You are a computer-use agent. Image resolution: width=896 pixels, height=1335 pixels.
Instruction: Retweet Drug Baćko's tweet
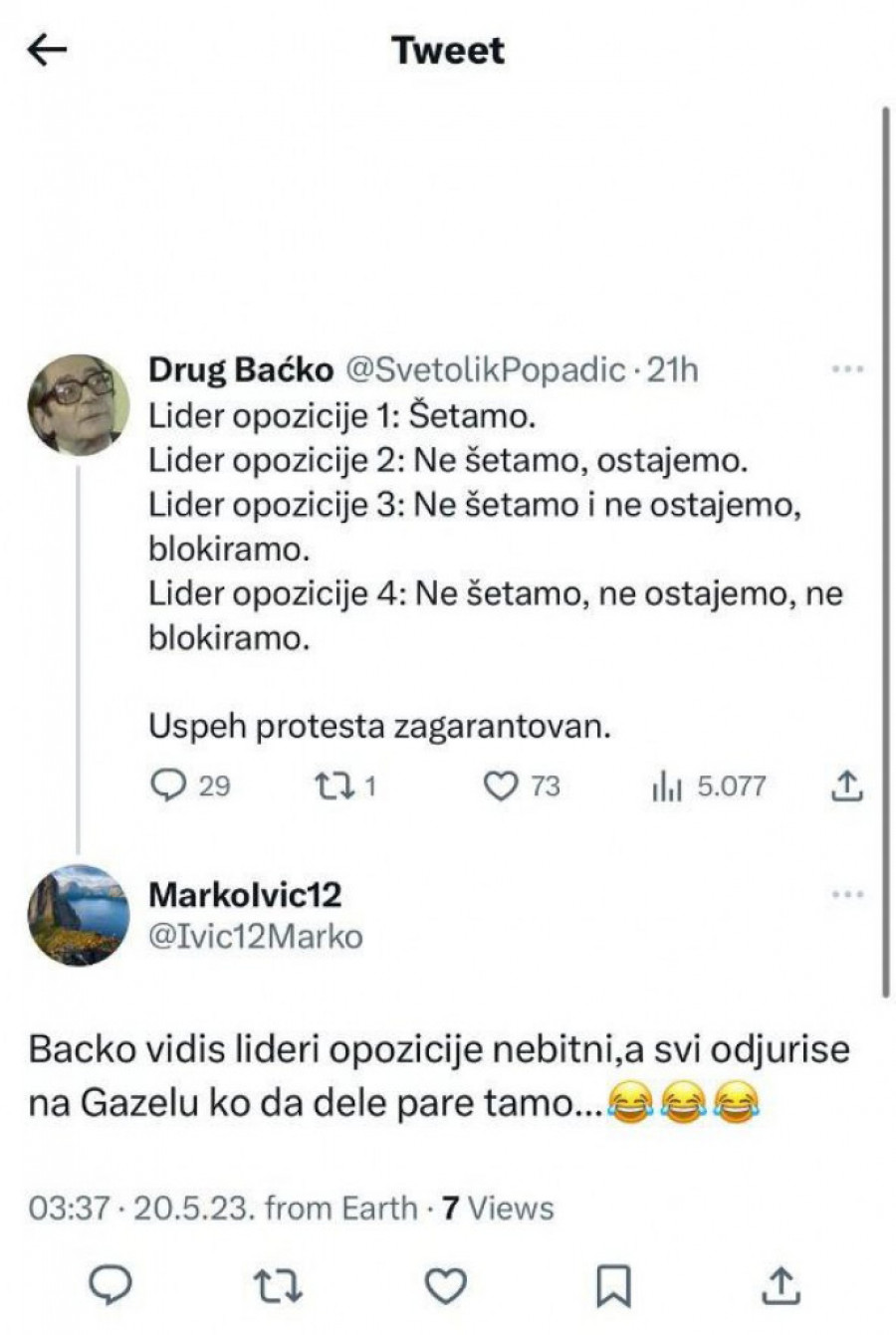[x=331, y=785]
